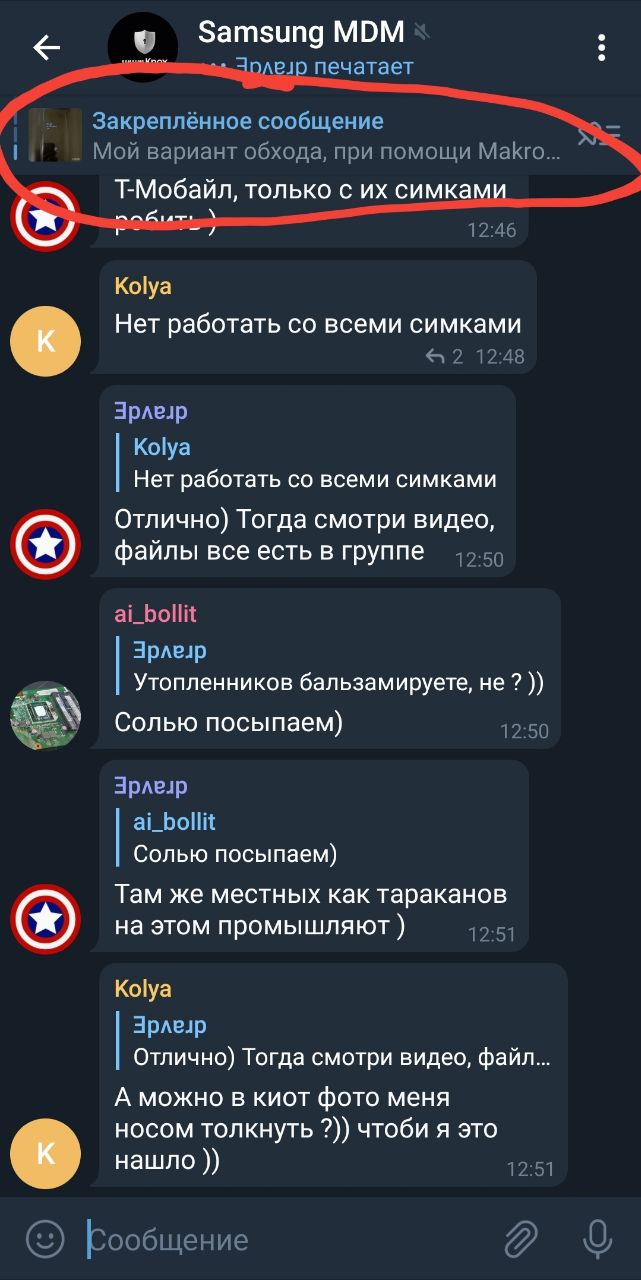Go back to the chat list
This screenshot has height=1280, width=641.
(x=46, y=47)
